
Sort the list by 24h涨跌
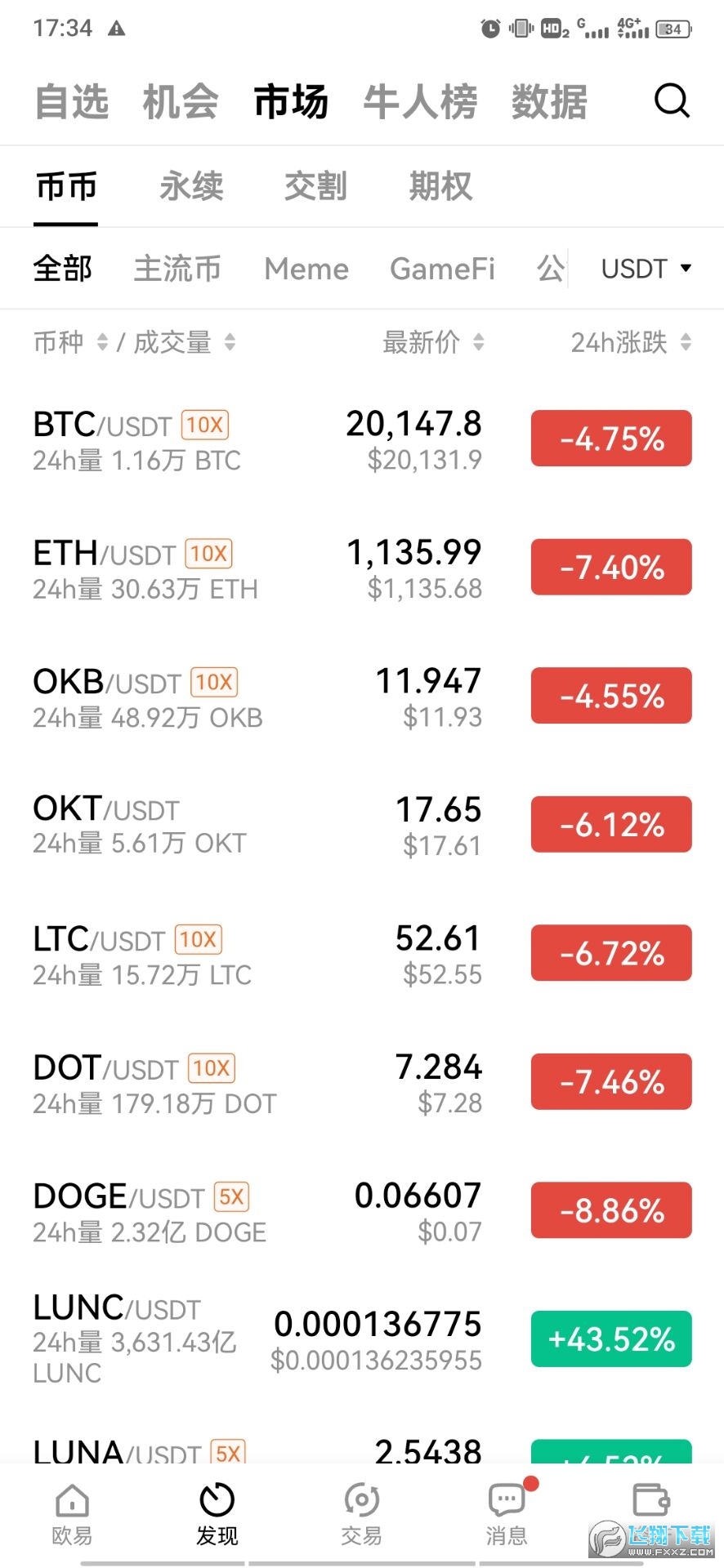click(x=629, y=343)
